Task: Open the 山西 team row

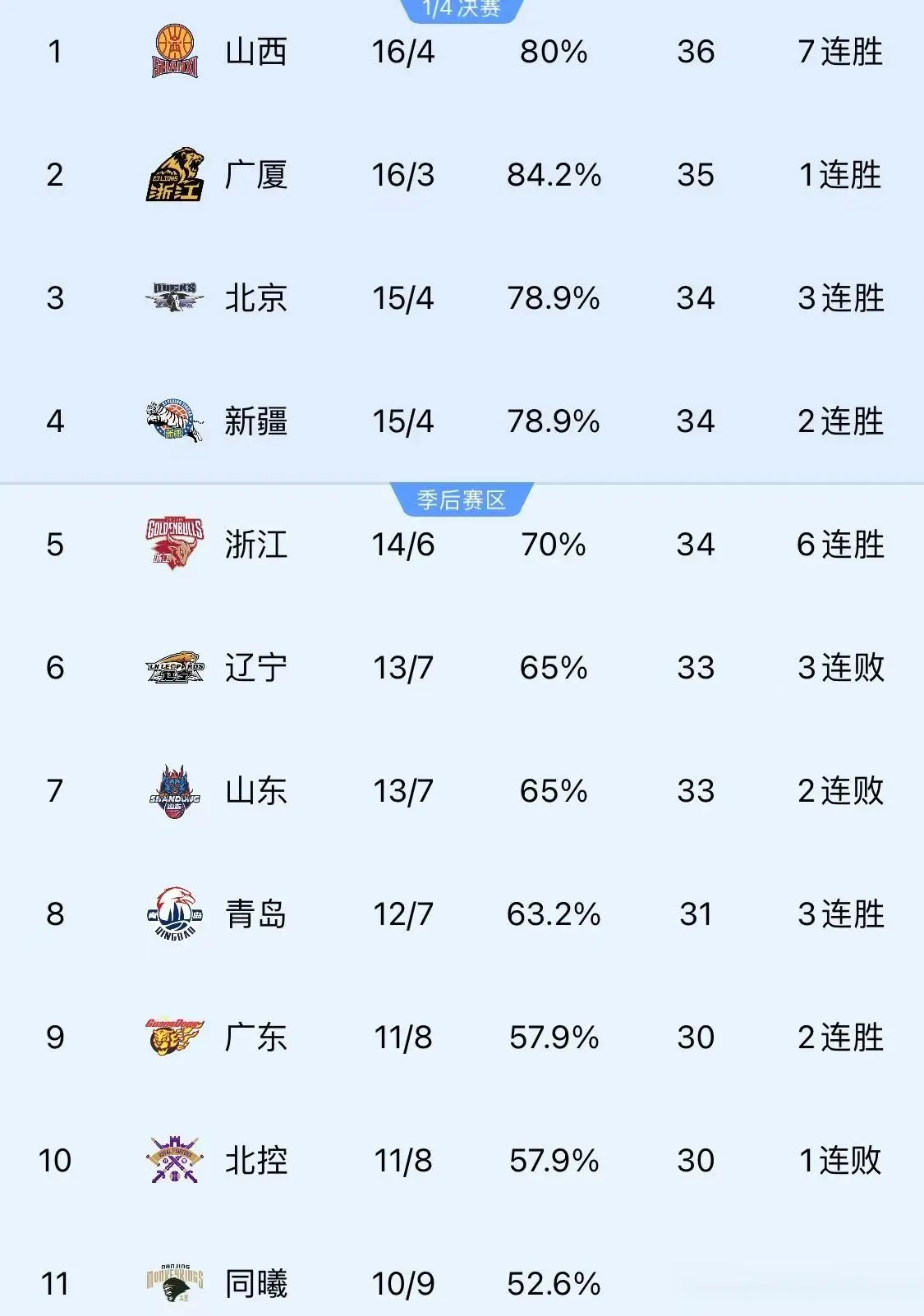Action: (255, 52)
